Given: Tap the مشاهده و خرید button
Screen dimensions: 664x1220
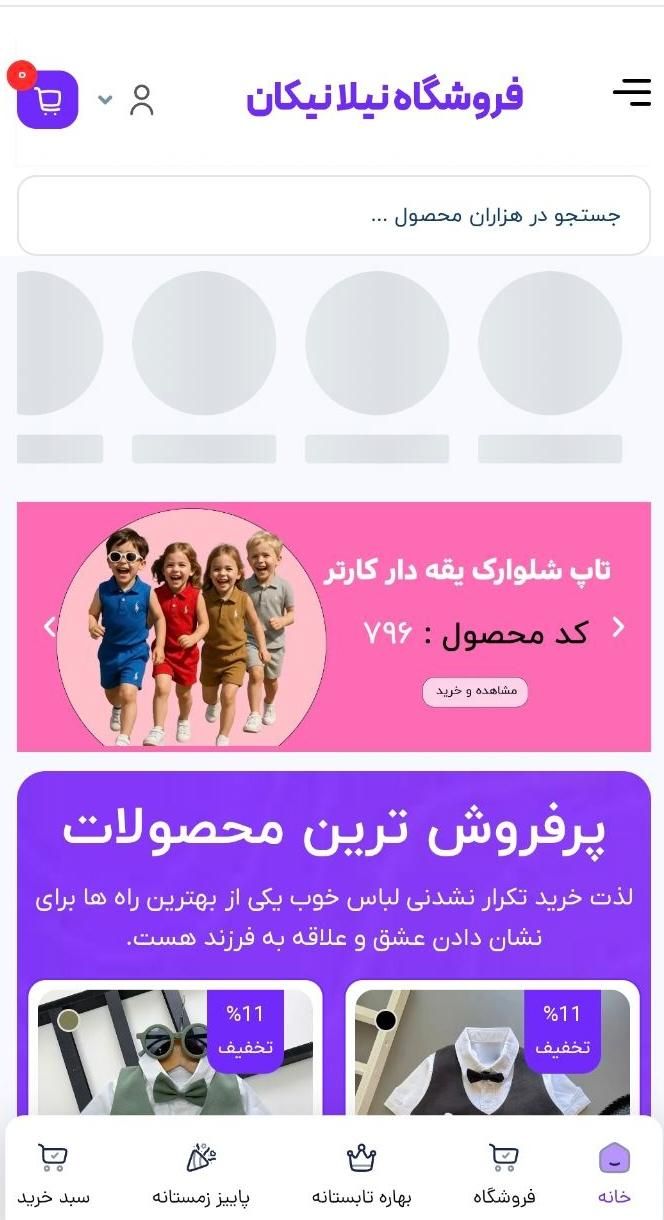Looking at the screenshot, I should 475,691.
